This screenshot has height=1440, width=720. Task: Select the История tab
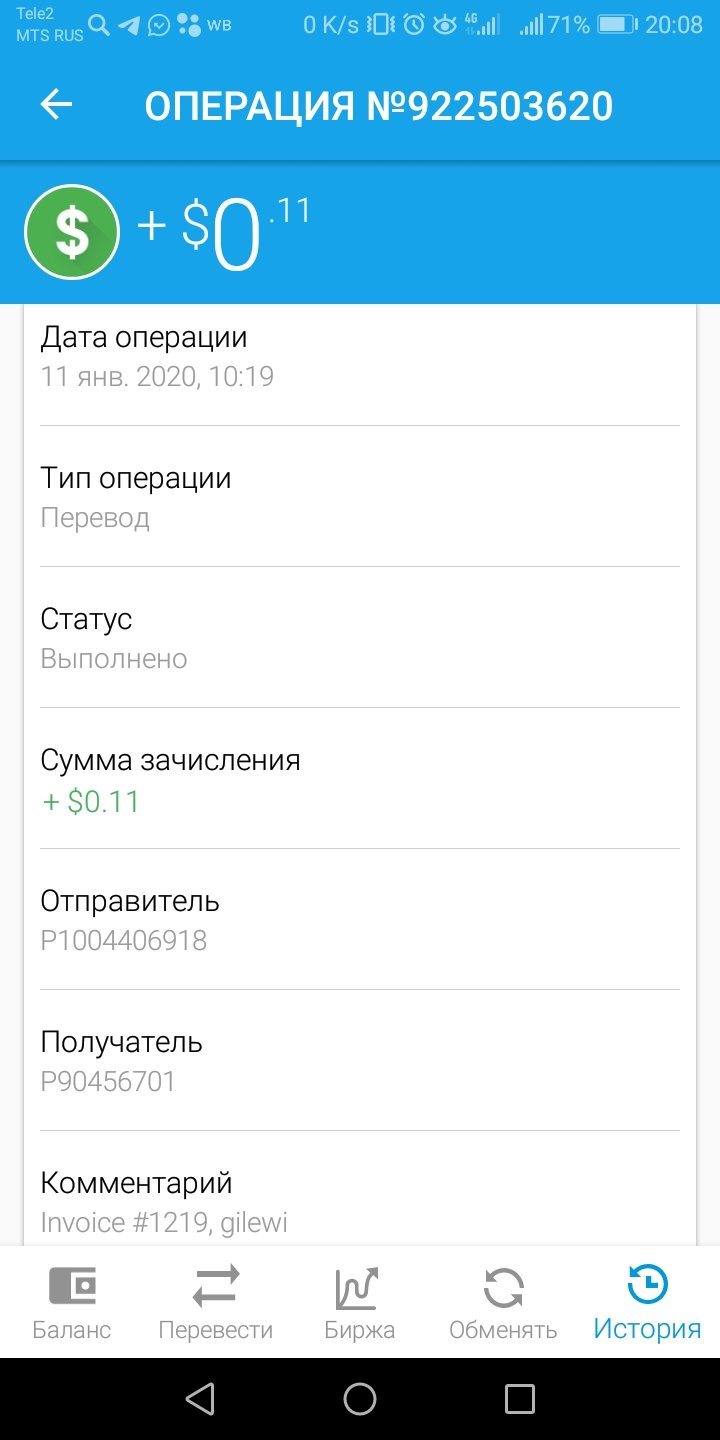(648, 1302)
